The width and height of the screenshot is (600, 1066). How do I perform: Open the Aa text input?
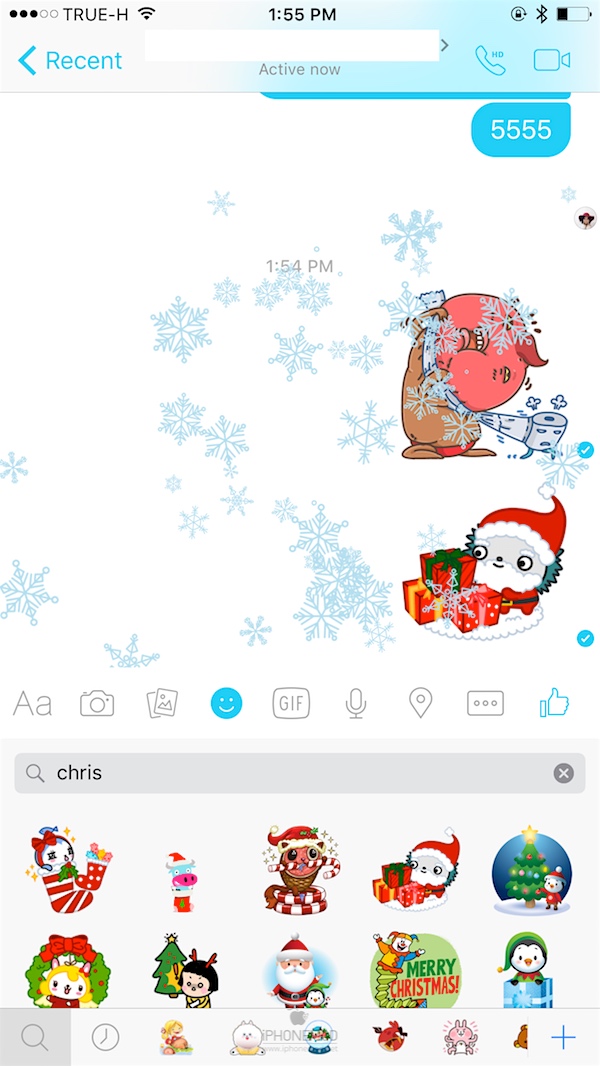click(x=32, y=704)
